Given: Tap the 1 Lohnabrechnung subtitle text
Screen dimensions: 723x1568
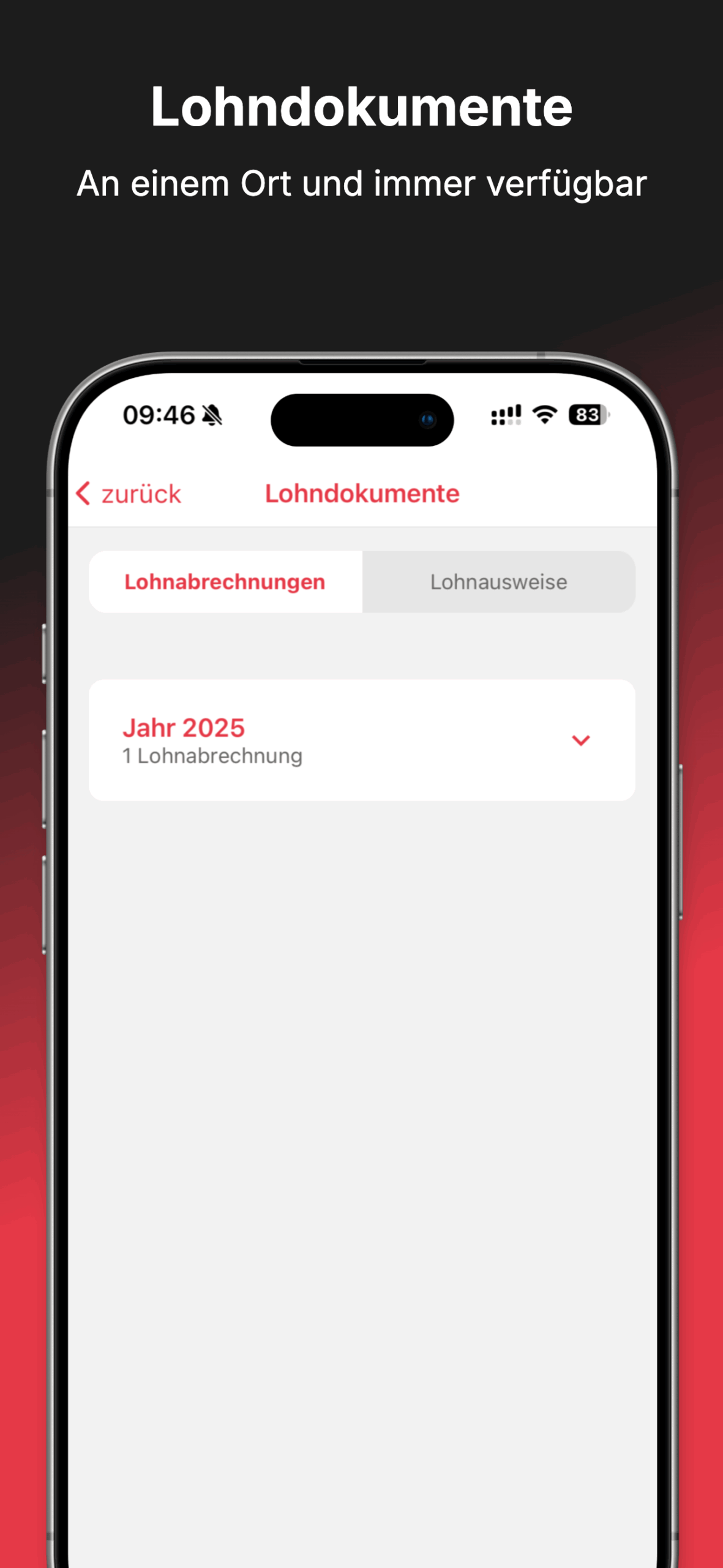Looking at the screenshot, I should pyautogui.click(x=211, y=756).
